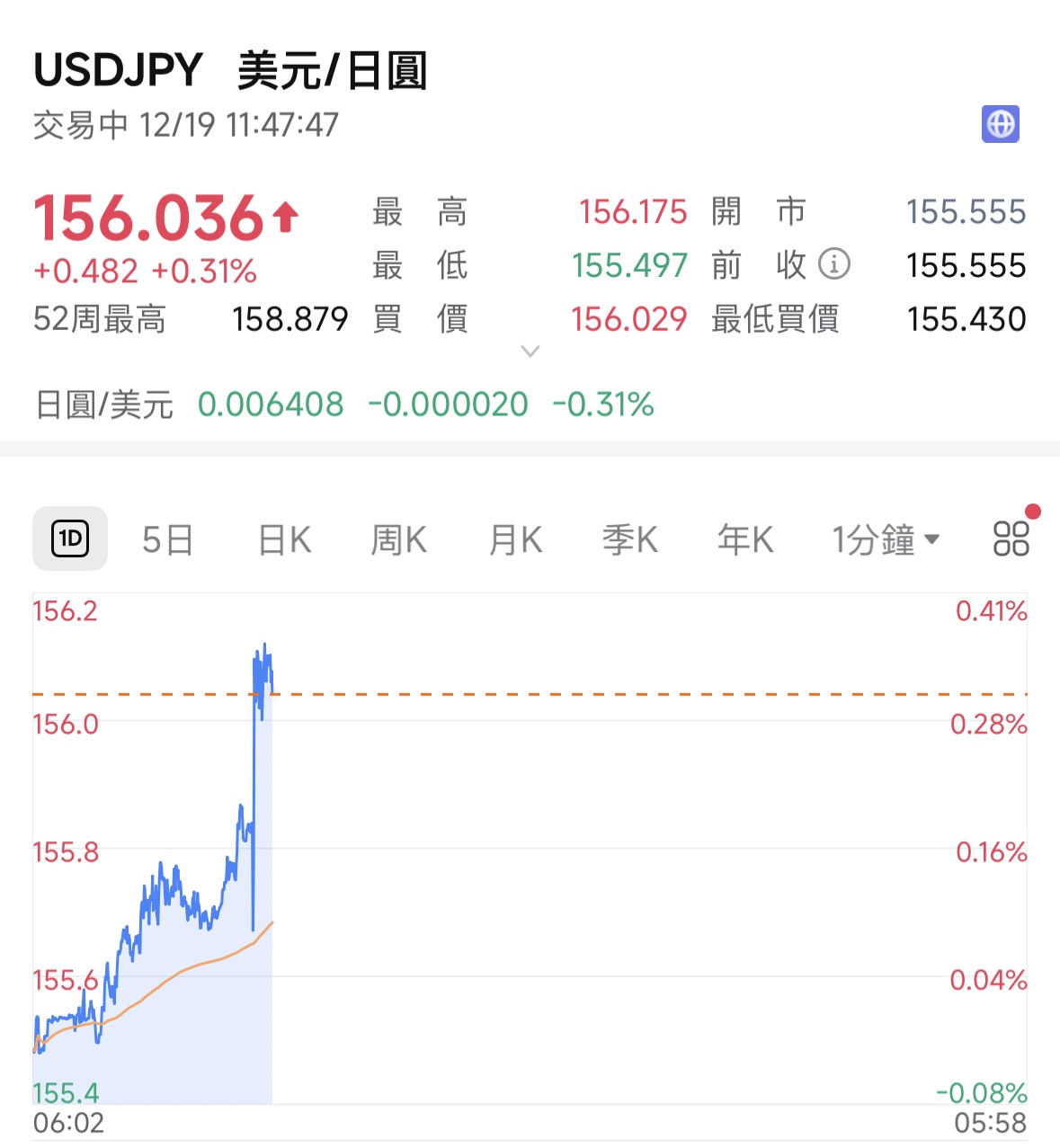Viewport: 1060px width, 1148px height.
Task: Open the 1分鐘 interval dropdown
Action: (886, 538)
